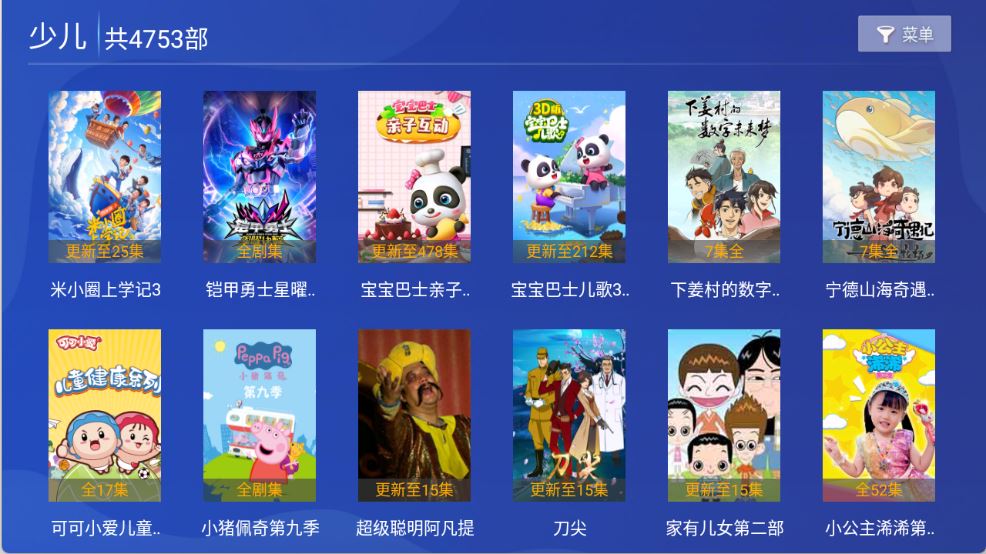The image size is (986, 554).
Task: Select the 刀尖 poster
Action: pos(570,415)
